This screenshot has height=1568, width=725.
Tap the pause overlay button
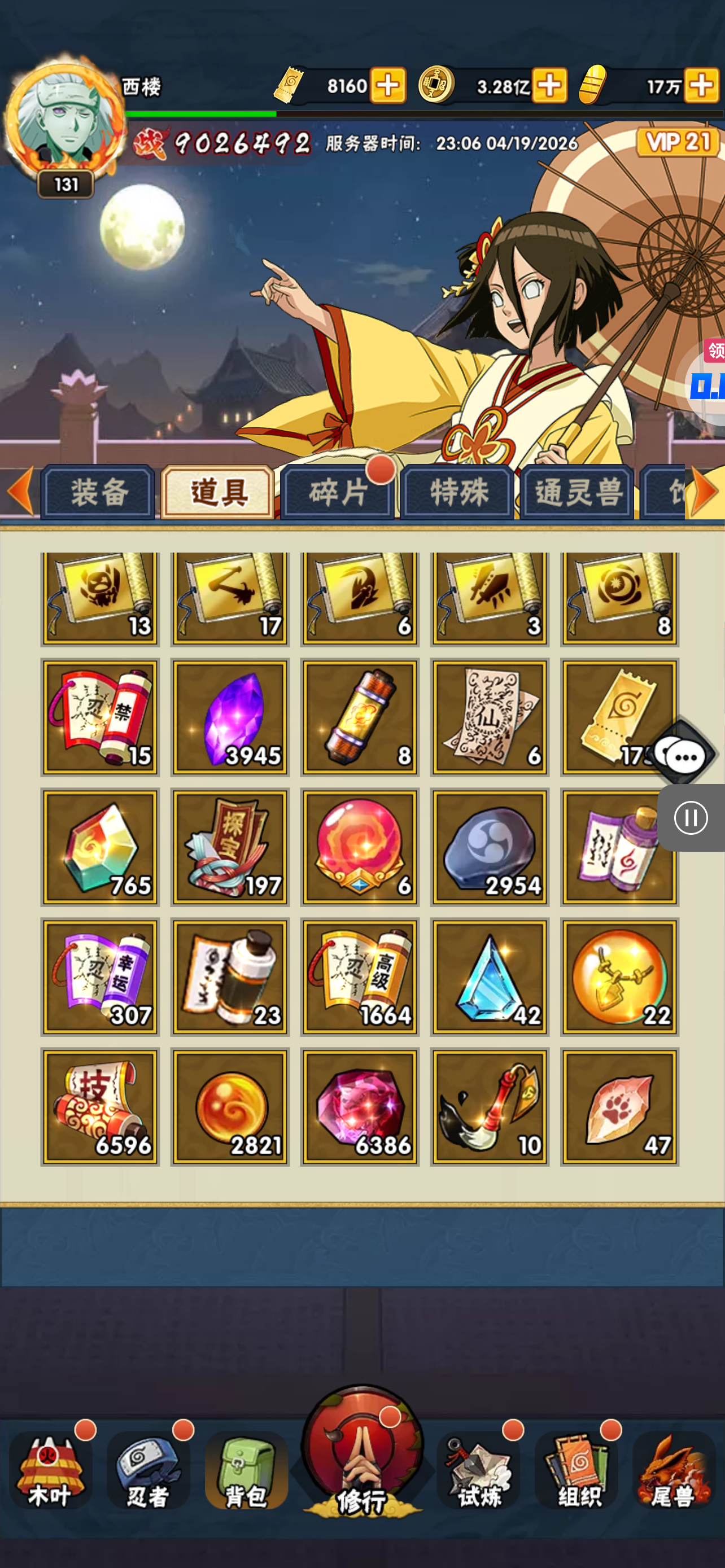click(x=691, y=817)
